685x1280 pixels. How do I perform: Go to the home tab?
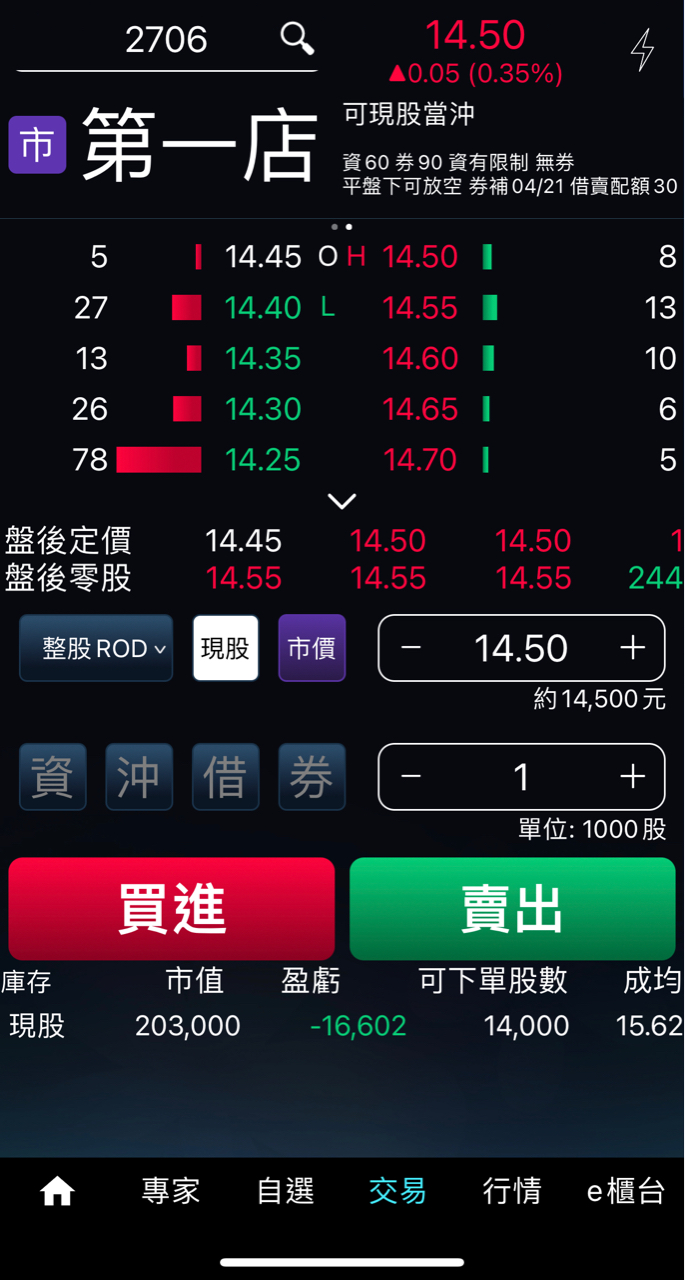57,1191
